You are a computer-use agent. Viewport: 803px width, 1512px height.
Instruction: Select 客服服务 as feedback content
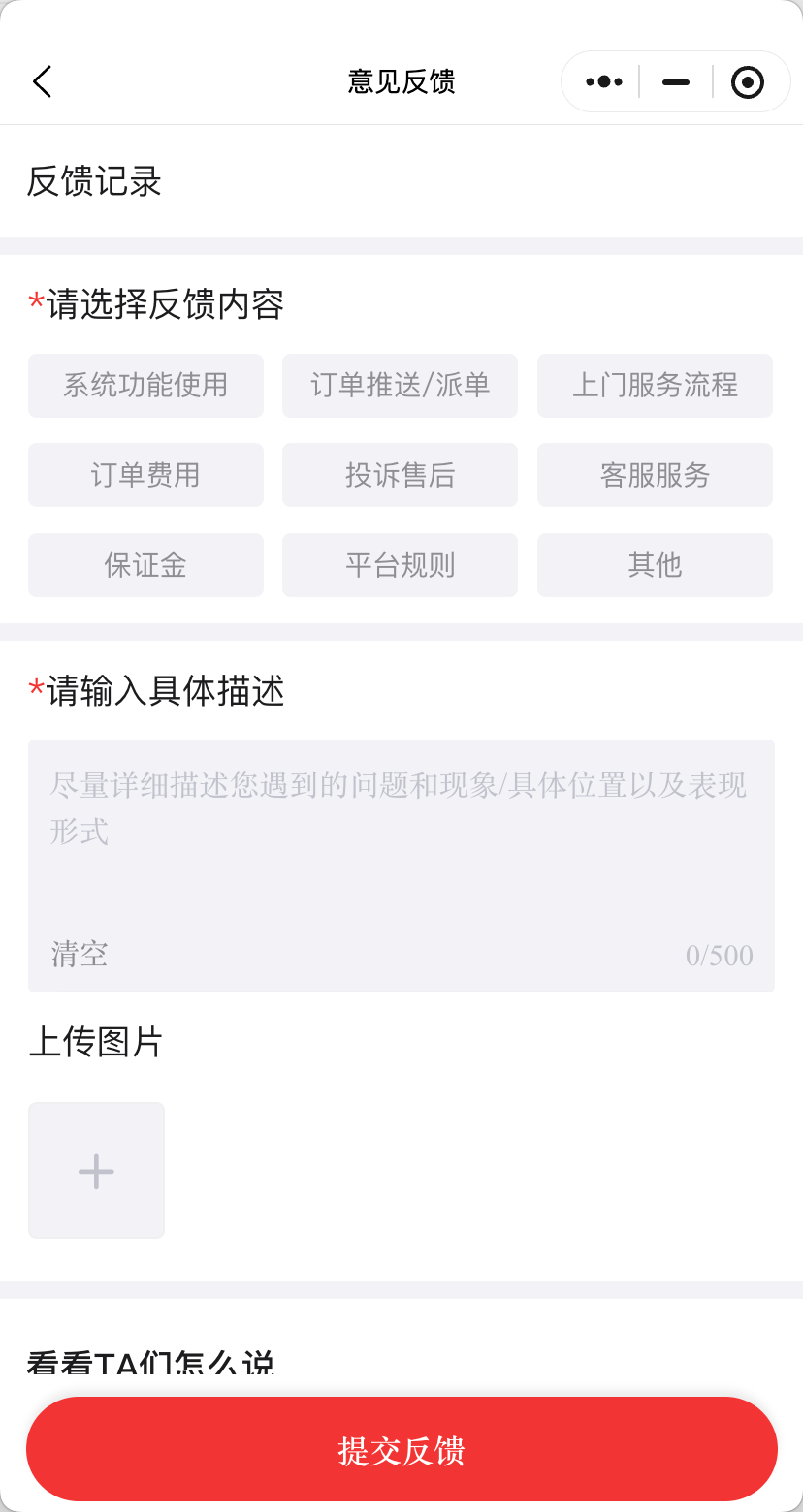click(x=655, y=475)
